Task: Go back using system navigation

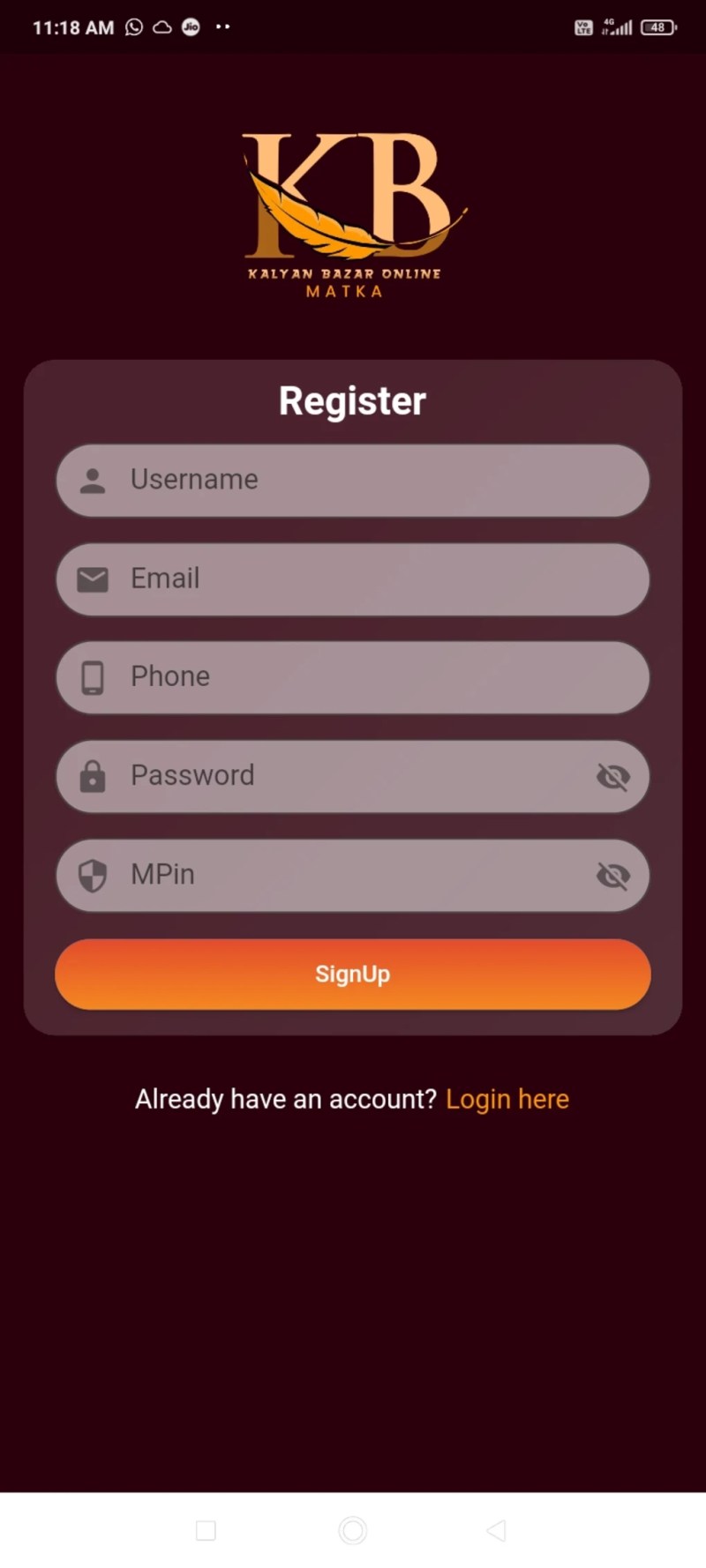Action: [x=496, y=1530]
